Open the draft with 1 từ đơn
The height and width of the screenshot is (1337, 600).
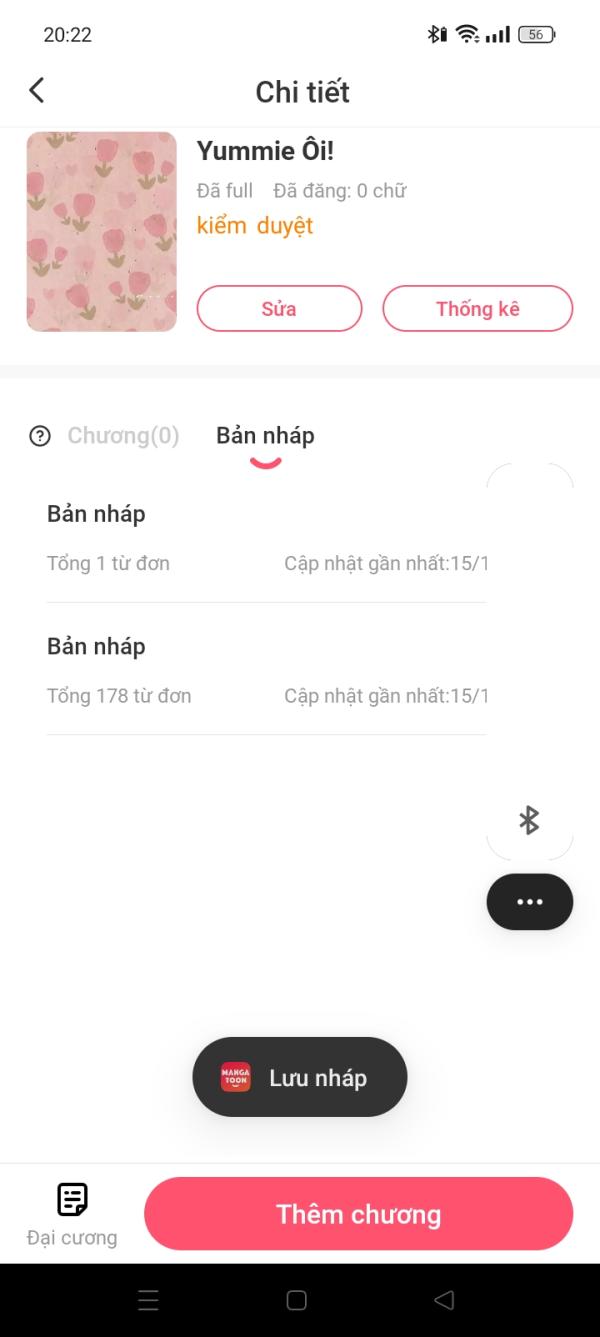[x=266, y=537]
